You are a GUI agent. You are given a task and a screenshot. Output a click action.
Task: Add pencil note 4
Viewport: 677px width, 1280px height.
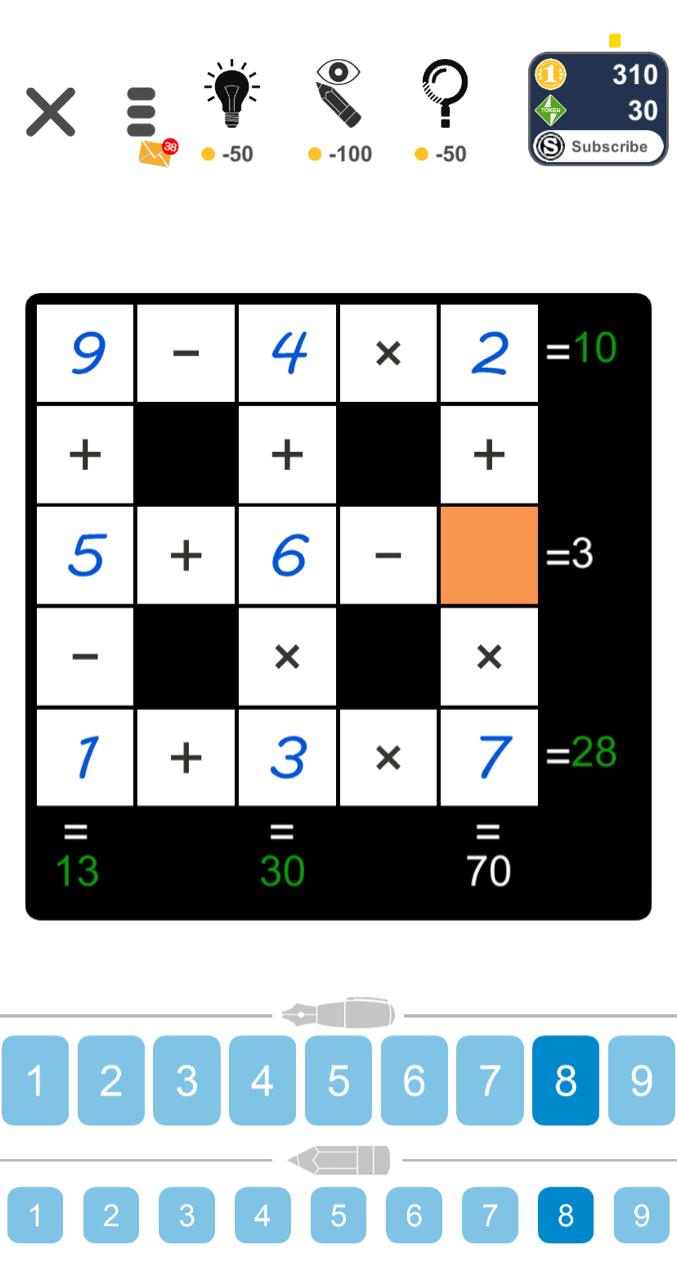coord(262,1215)
